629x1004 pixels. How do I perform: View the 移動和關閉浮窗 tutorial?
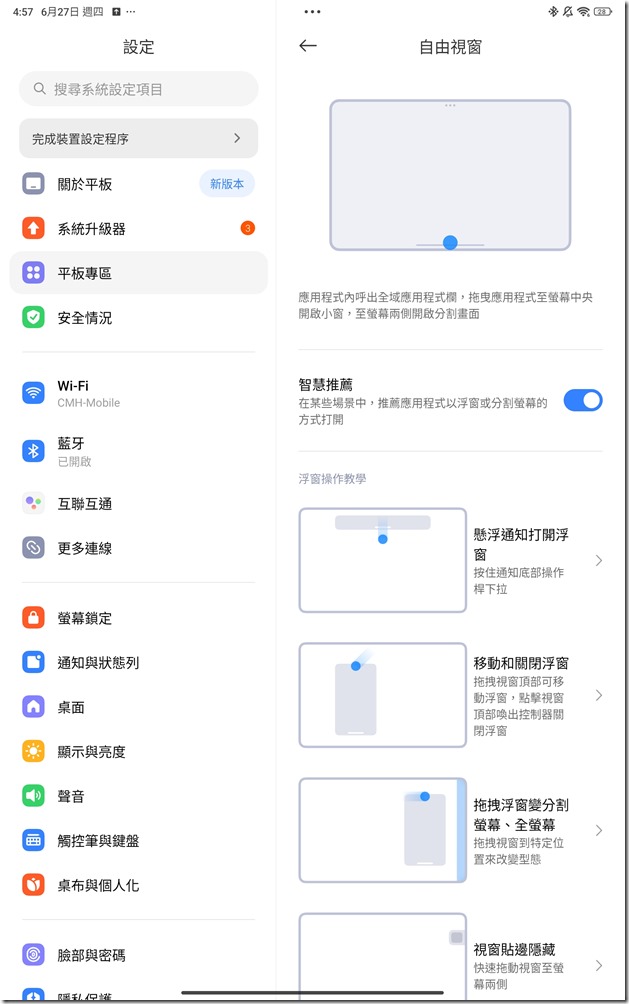pyautogui.click(x=452, y=695)
